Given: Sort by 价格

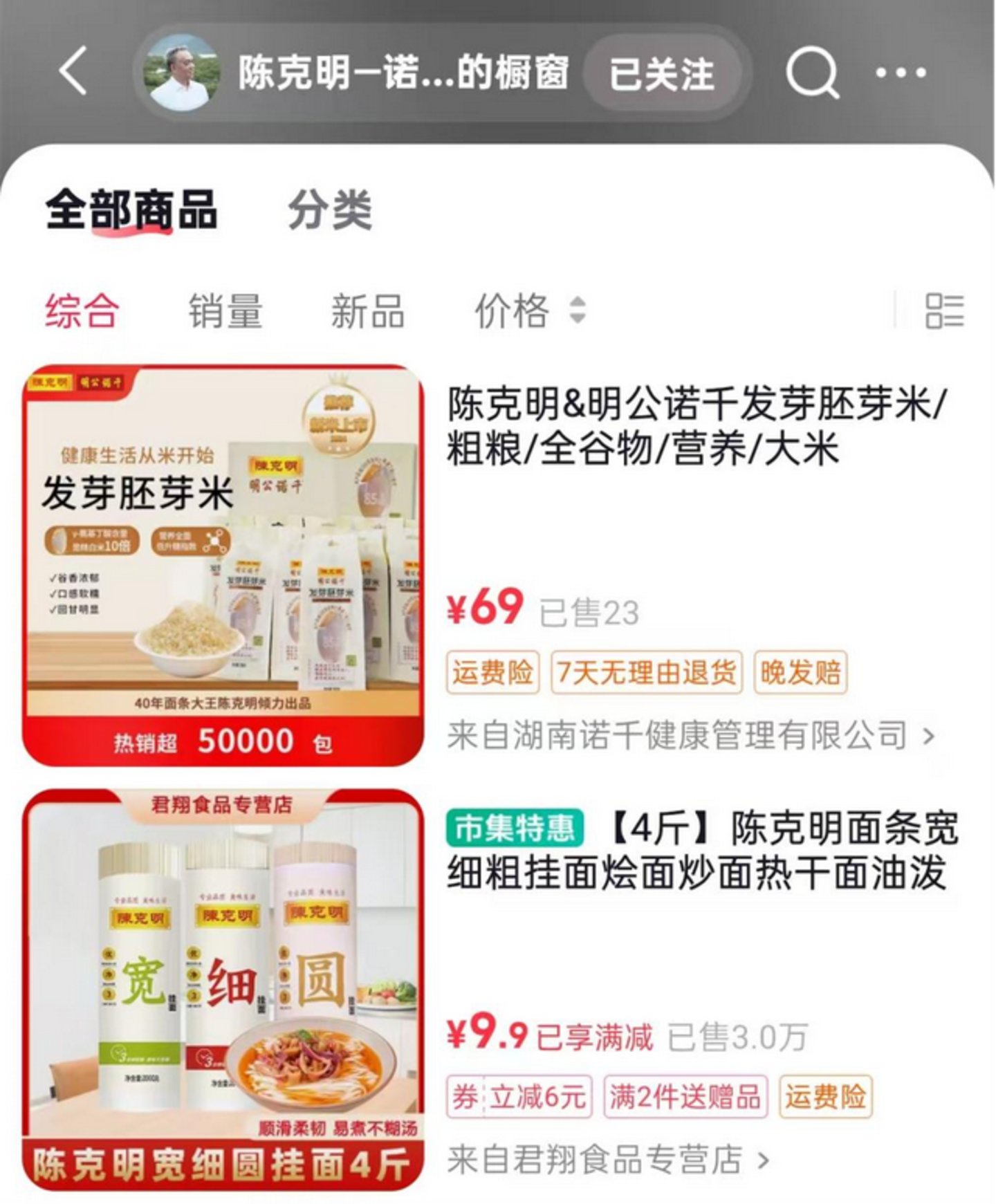Looking at the screenshot, I should pos(529,311).
